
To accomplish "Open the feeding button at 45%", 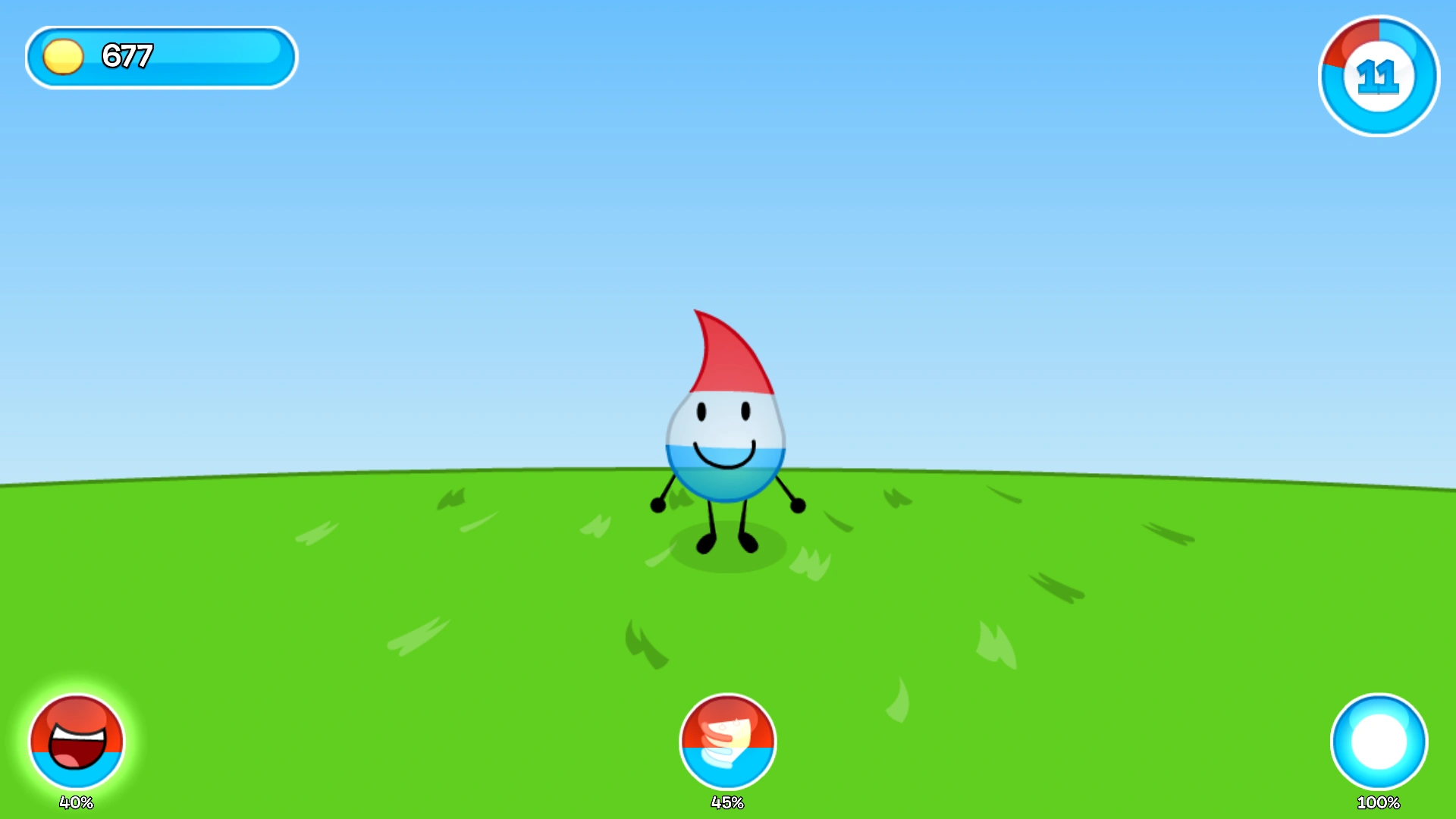I will pos(727,741).
